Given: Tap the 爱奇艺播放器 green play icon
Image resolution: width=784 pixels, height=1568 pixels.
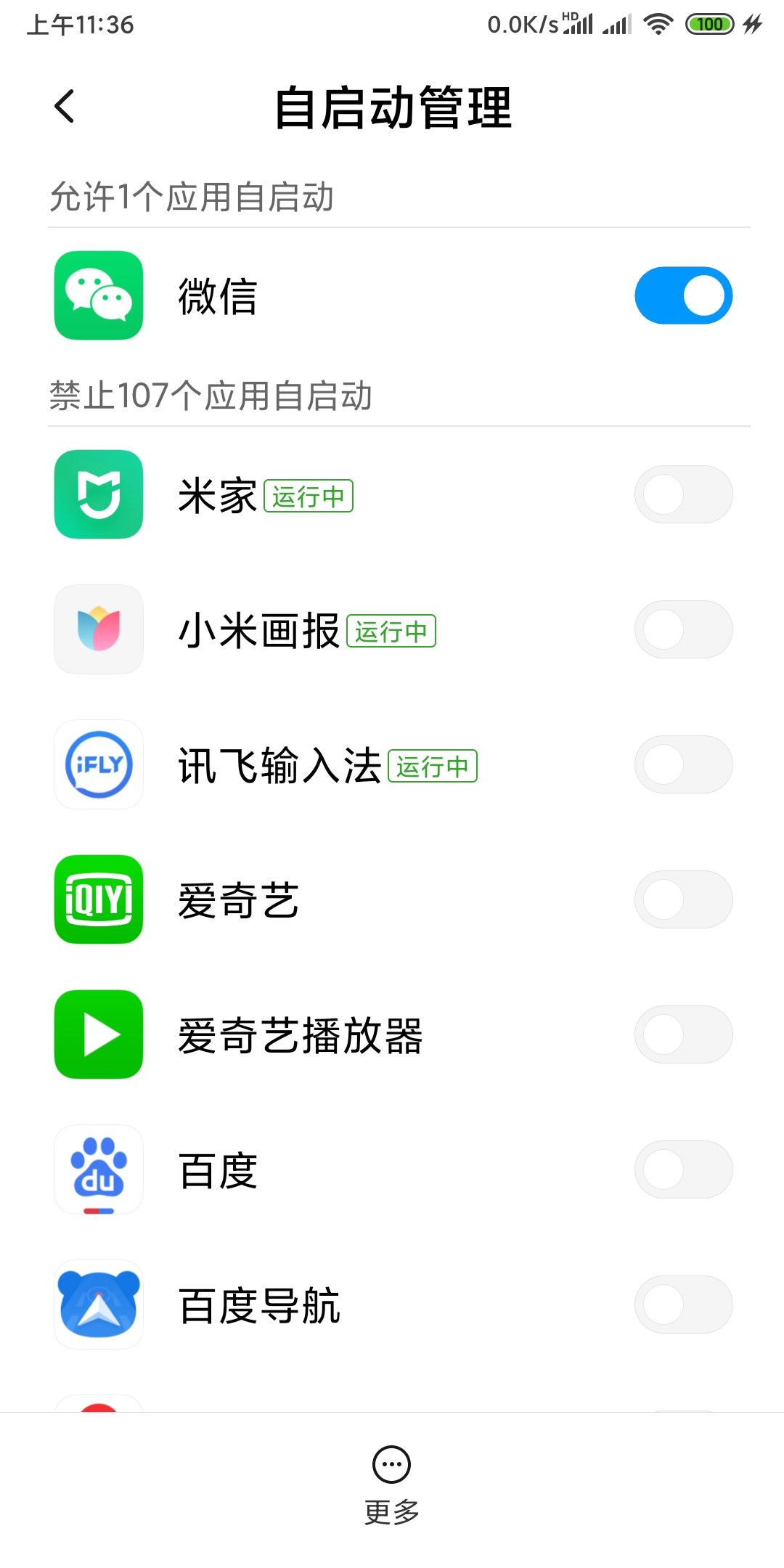Looking at the screenshot, I should [99, 1034].
